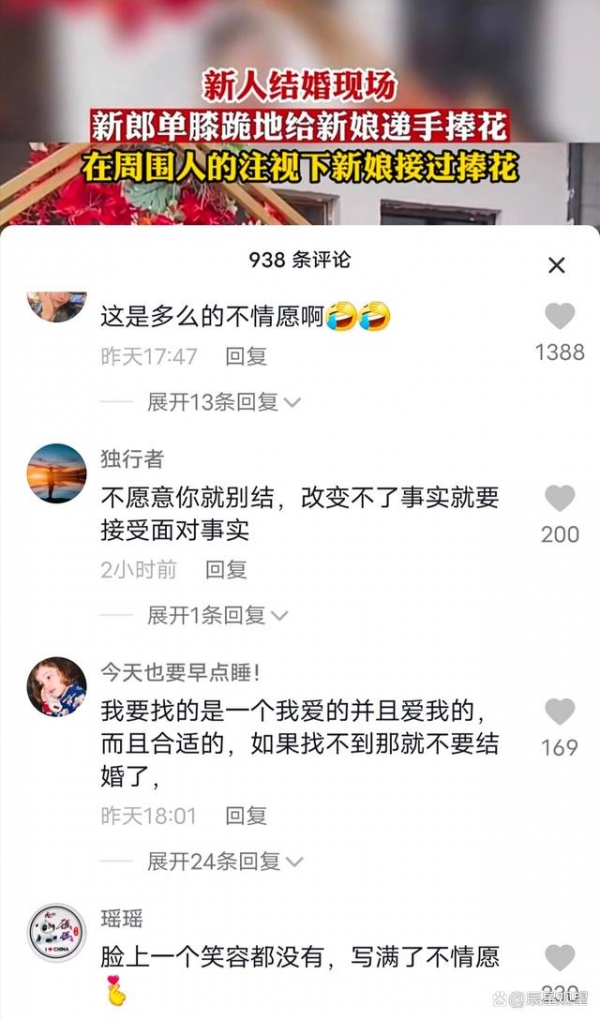Expand 24 replies under 今天也要早点睡!'s comment
Viewport: 600px width, 1020px height.
[224, 861]
